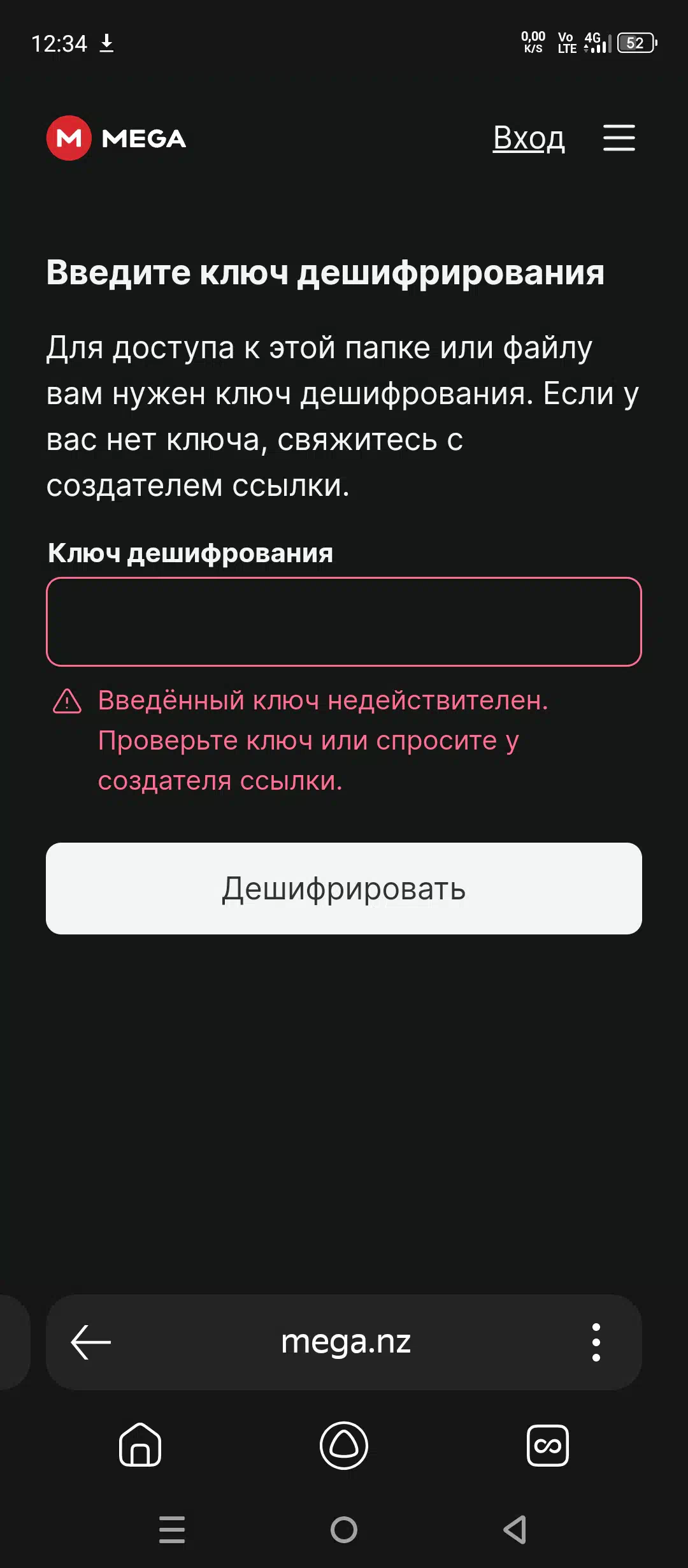Open the Alice assistant button

click(x=344, y=1445)
